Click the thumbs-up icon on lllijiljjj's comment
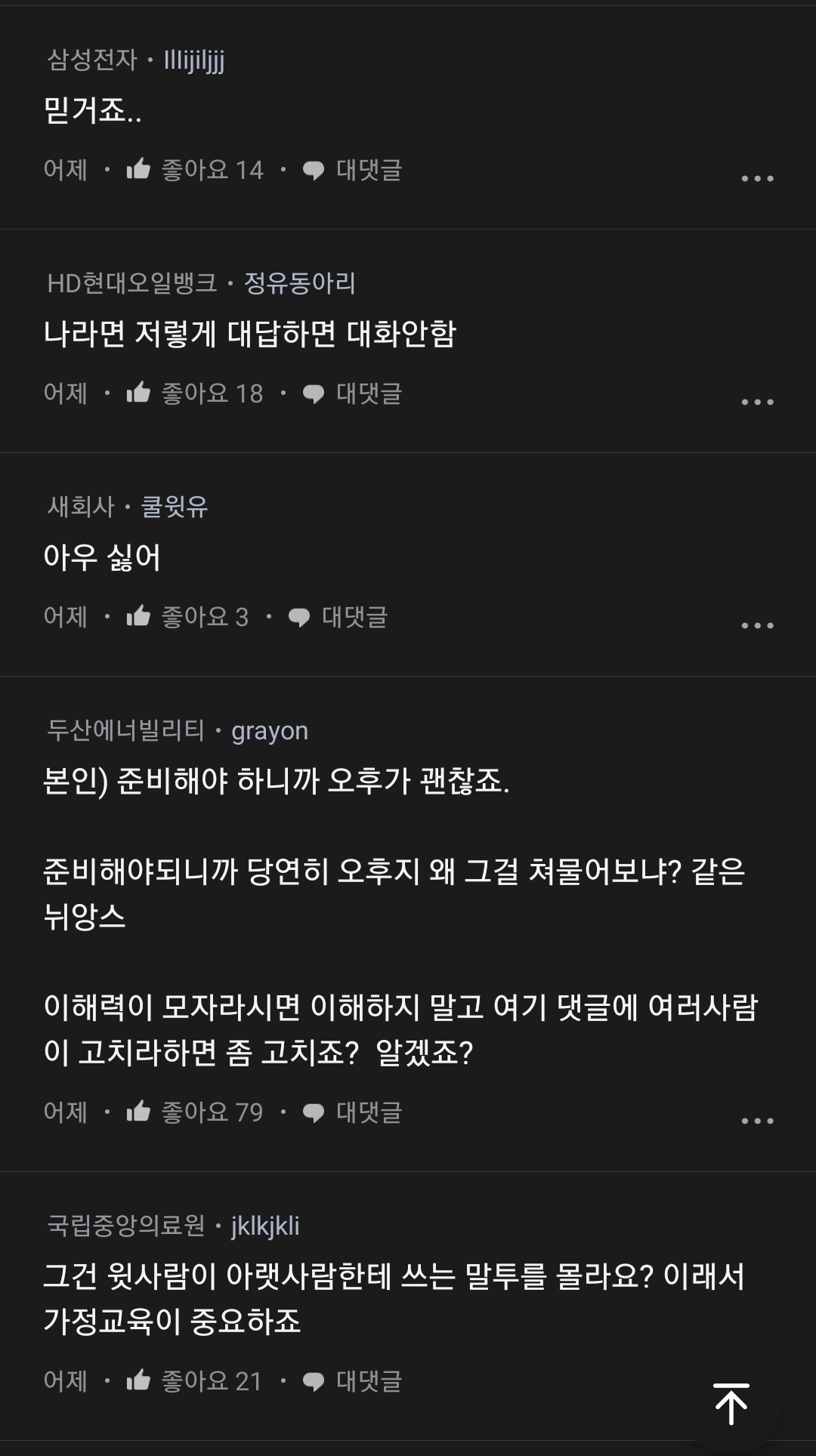 coord(141,170)
